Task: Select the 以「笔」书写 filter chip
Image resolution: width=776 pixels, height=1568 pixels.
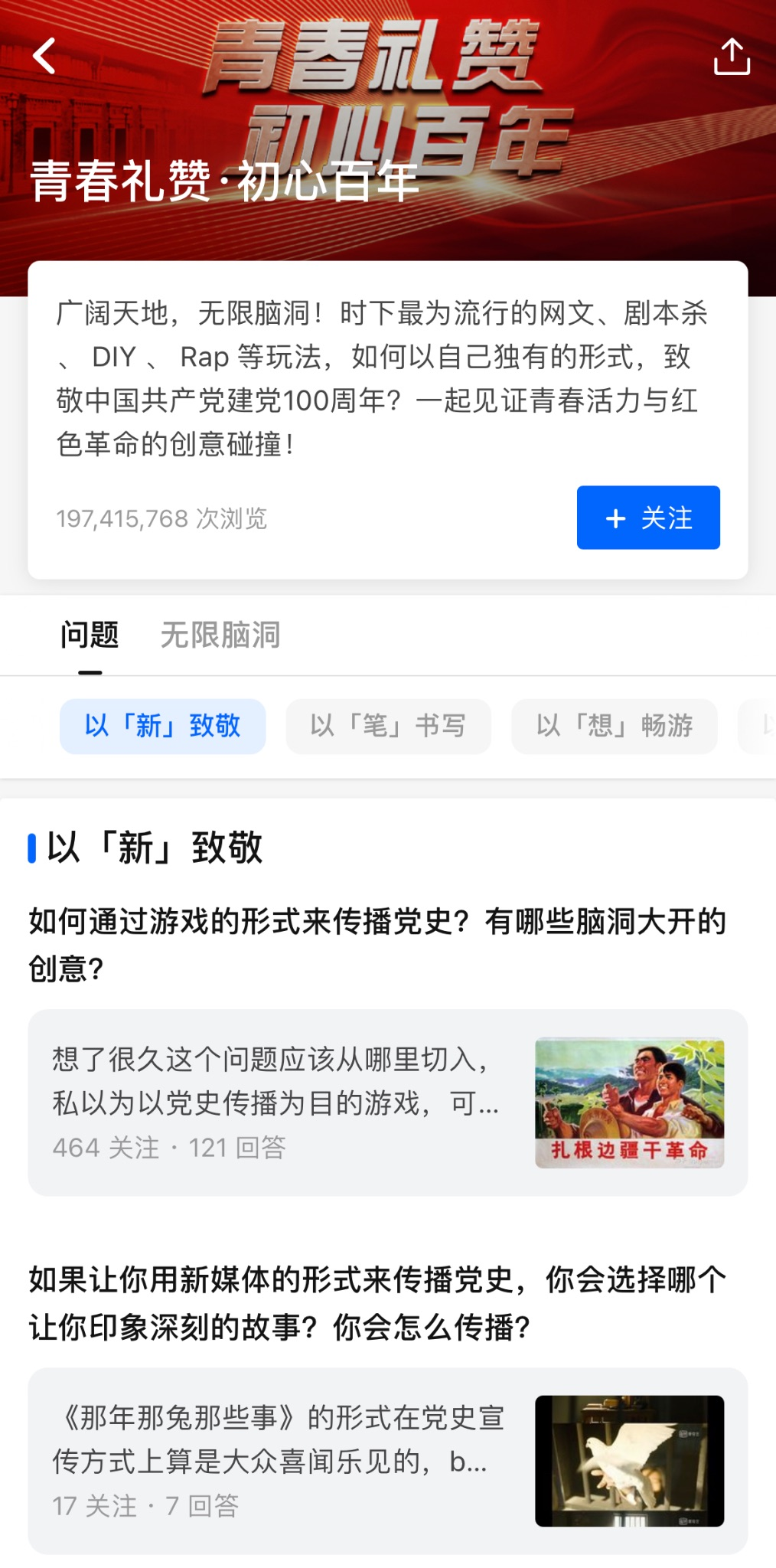Action: pos(388,726)
